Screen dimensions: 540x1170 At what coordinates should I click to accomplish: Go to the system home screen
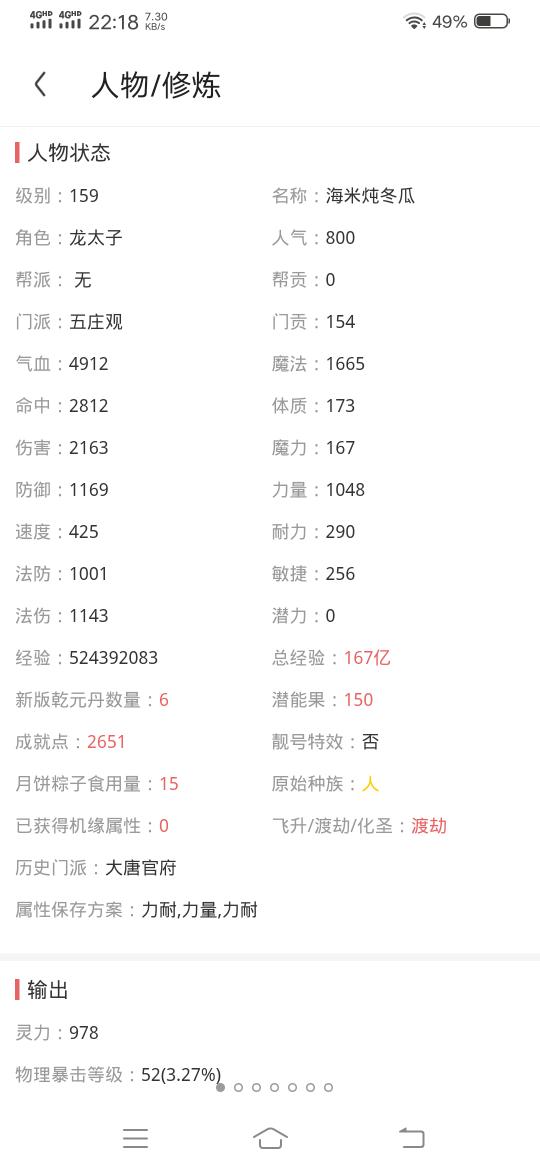pyautogui.click(x=270, y=1137)
